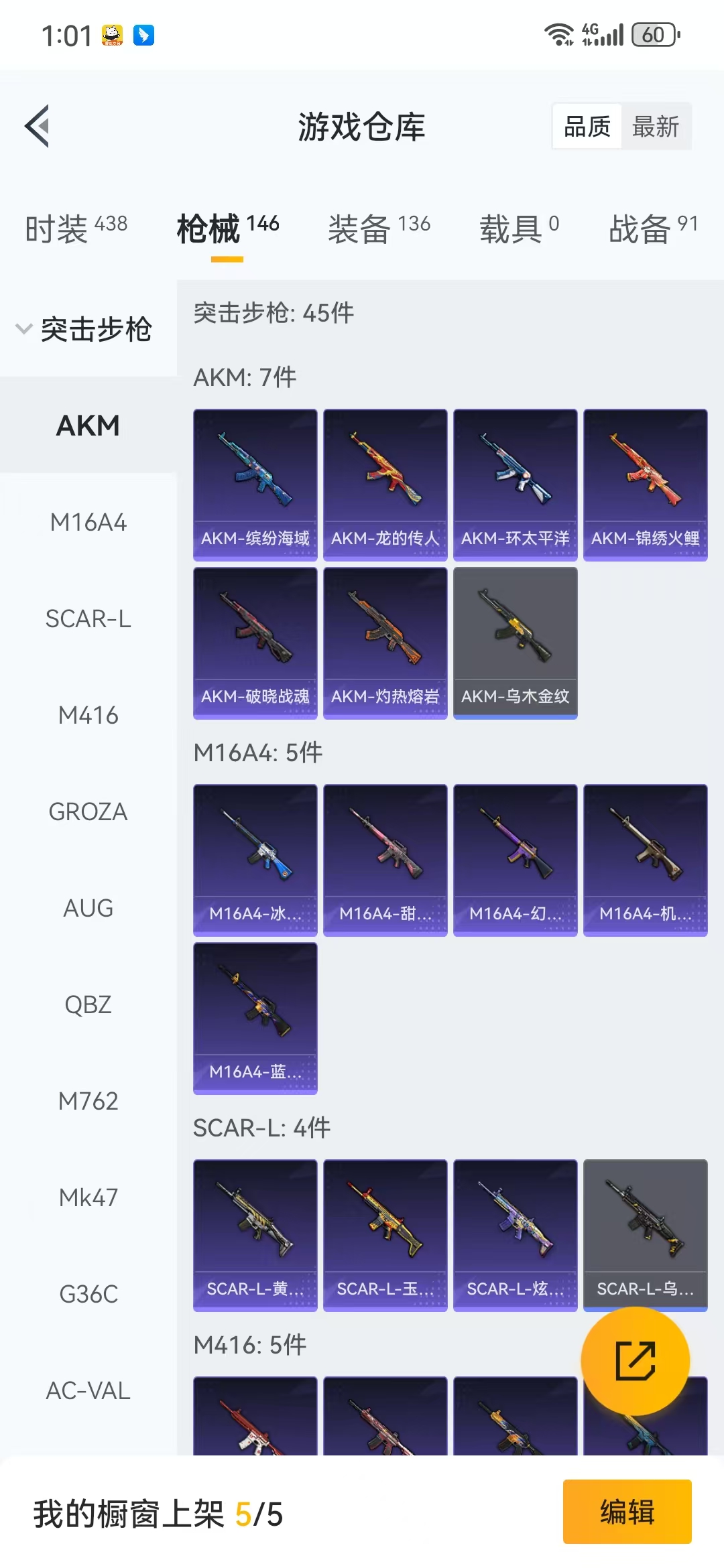The height and width of the screenshot is (1568, 724).
Task: Sort items by 最新
Action: [x=655, y=127]
